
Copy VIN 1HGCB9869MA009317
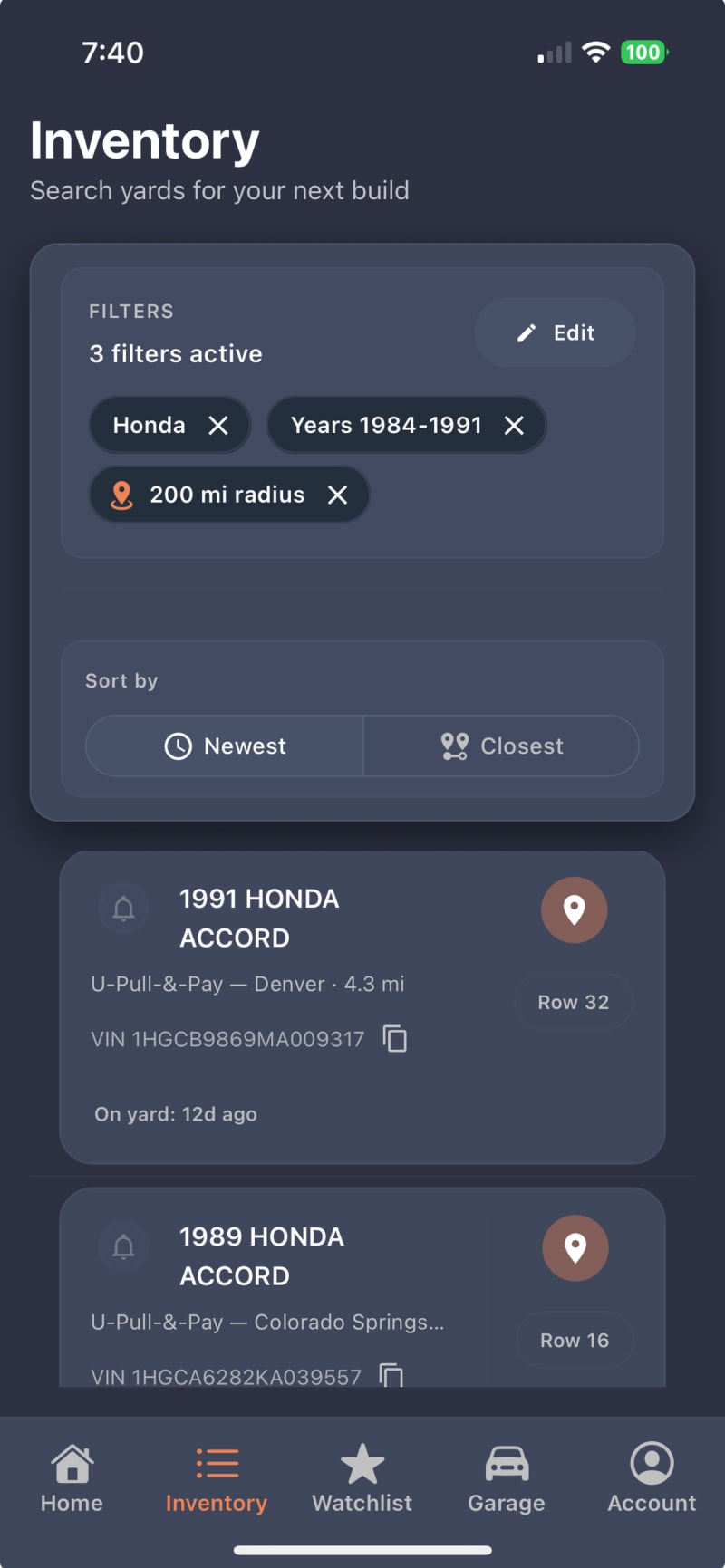(395, 1038)
